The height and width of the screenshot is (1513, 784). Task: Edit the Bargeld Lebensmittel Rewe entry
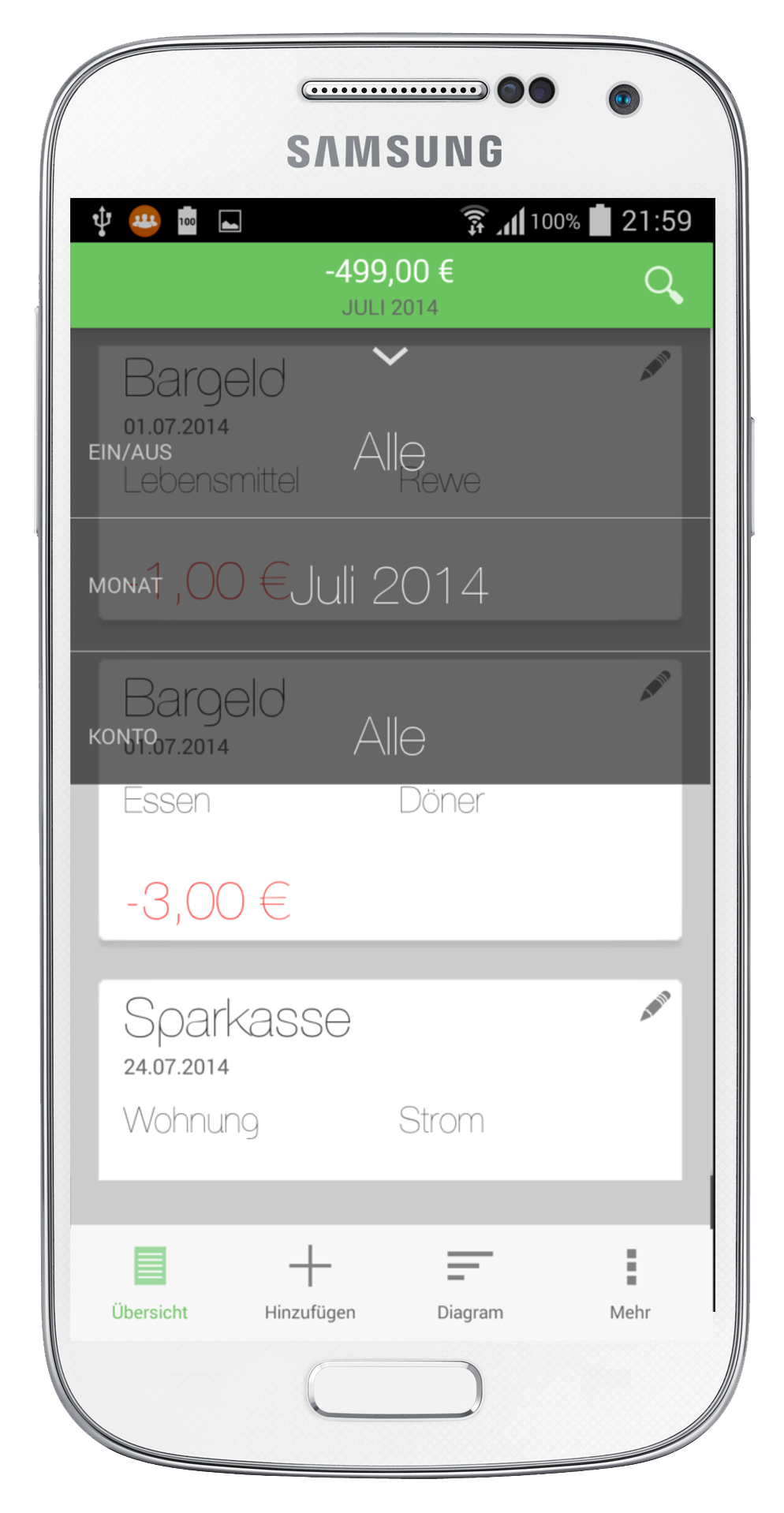click(x=655, y=365)
